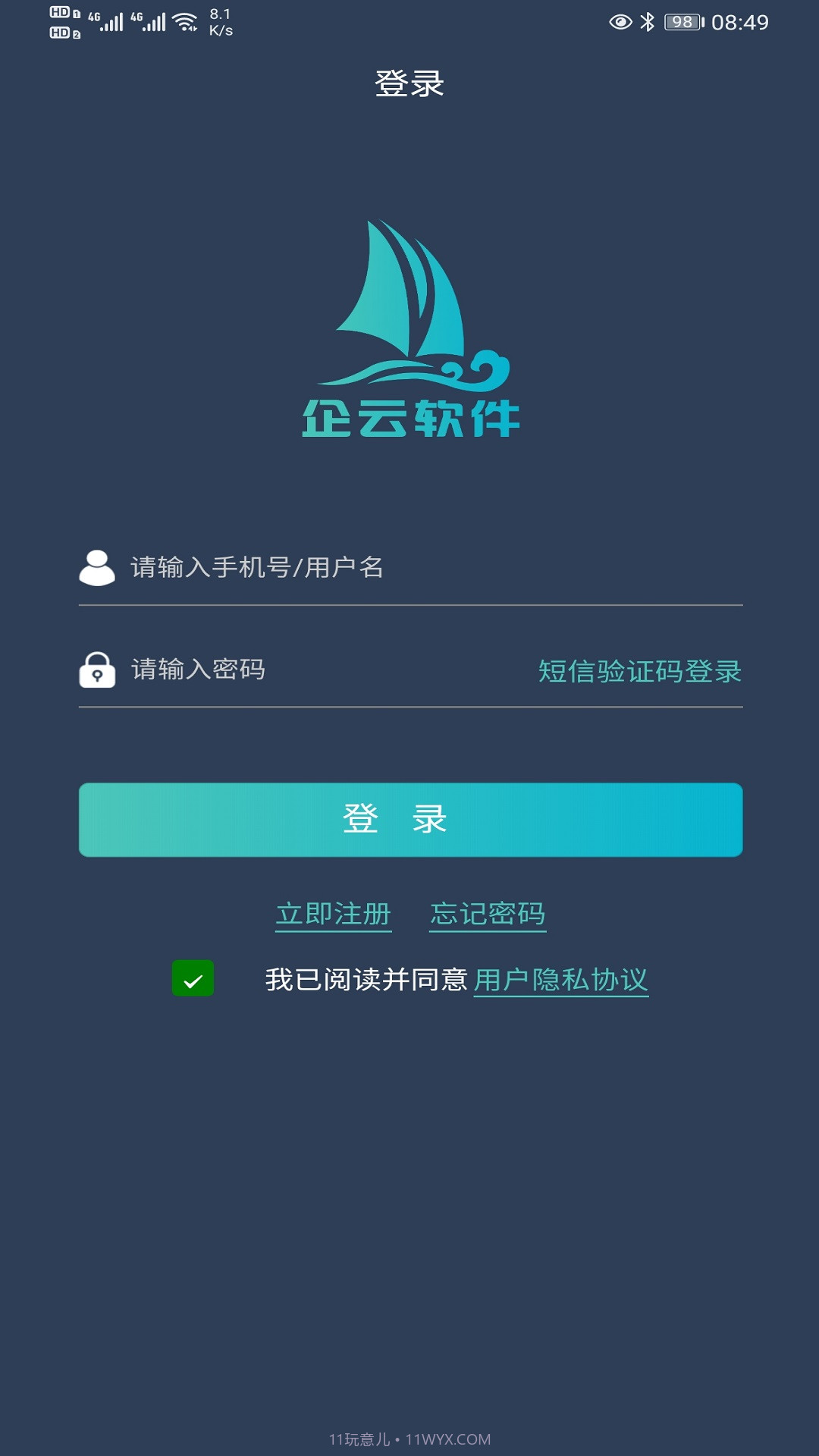Click the battery indicator showing 98
The image size is (819, 1456).
tap(681, 23)
